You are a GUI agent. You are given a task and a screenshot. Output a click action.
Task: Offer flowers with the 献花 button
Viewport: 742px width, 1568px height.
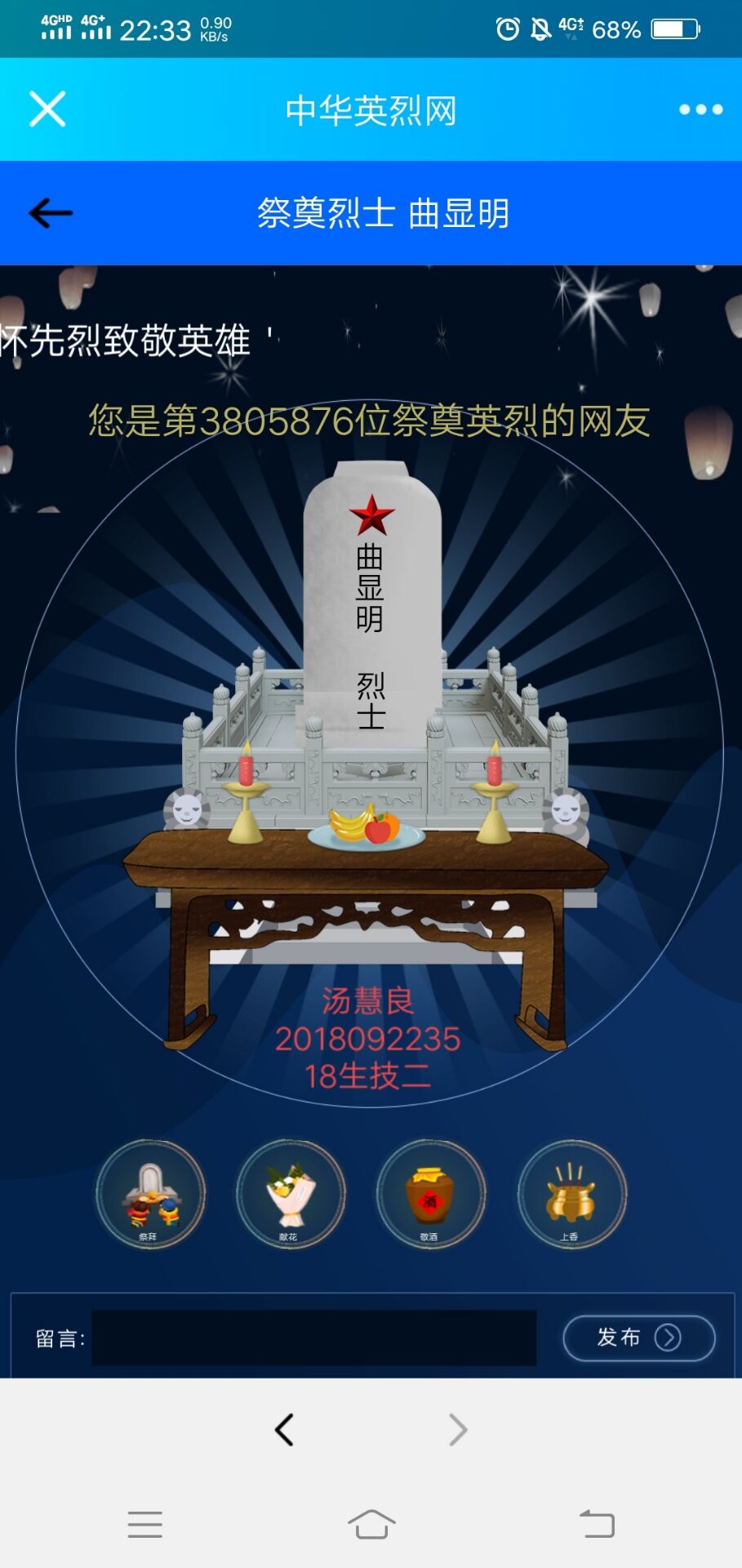coord(291,1194)
